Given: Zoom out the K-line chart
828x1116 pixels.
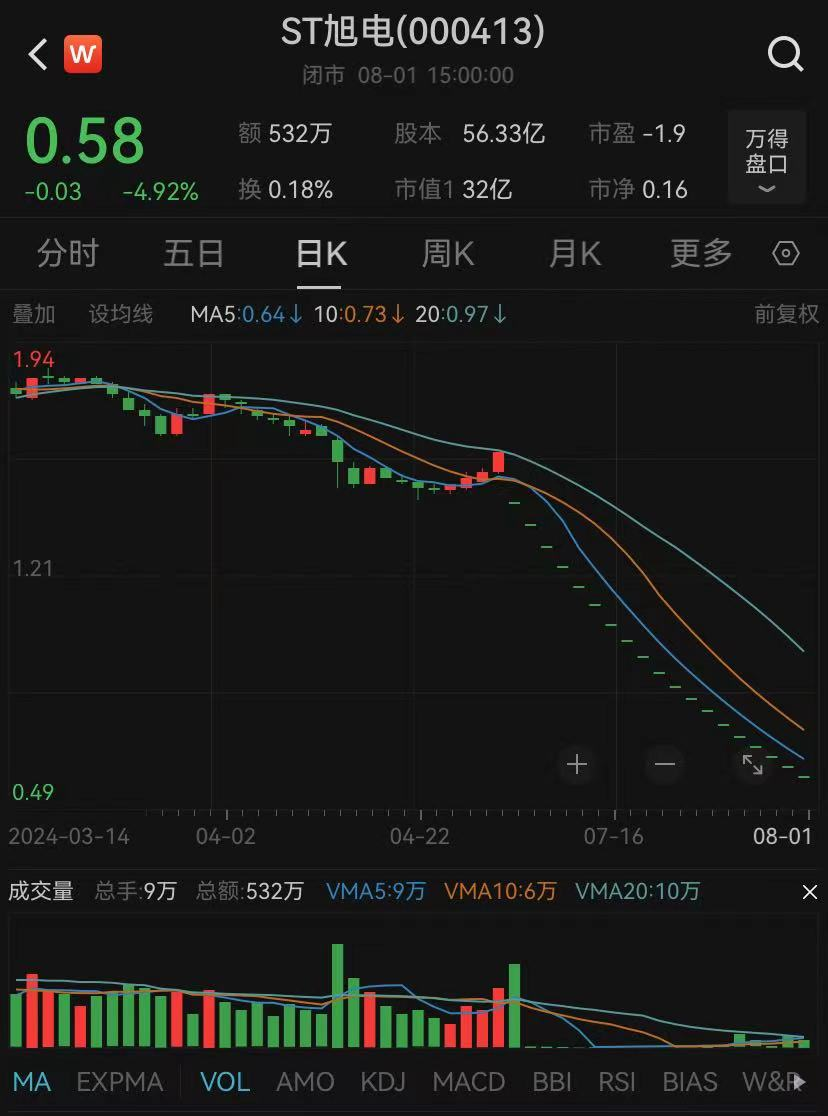Looking at the screenshot, I should pos(665,765).
